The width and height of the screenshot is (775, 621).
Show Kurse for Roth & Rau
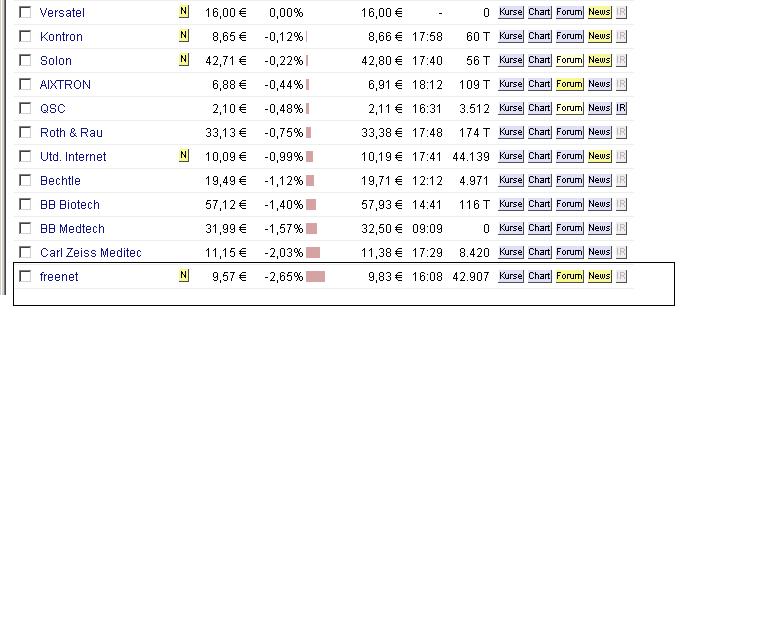(x=510, y=132)
